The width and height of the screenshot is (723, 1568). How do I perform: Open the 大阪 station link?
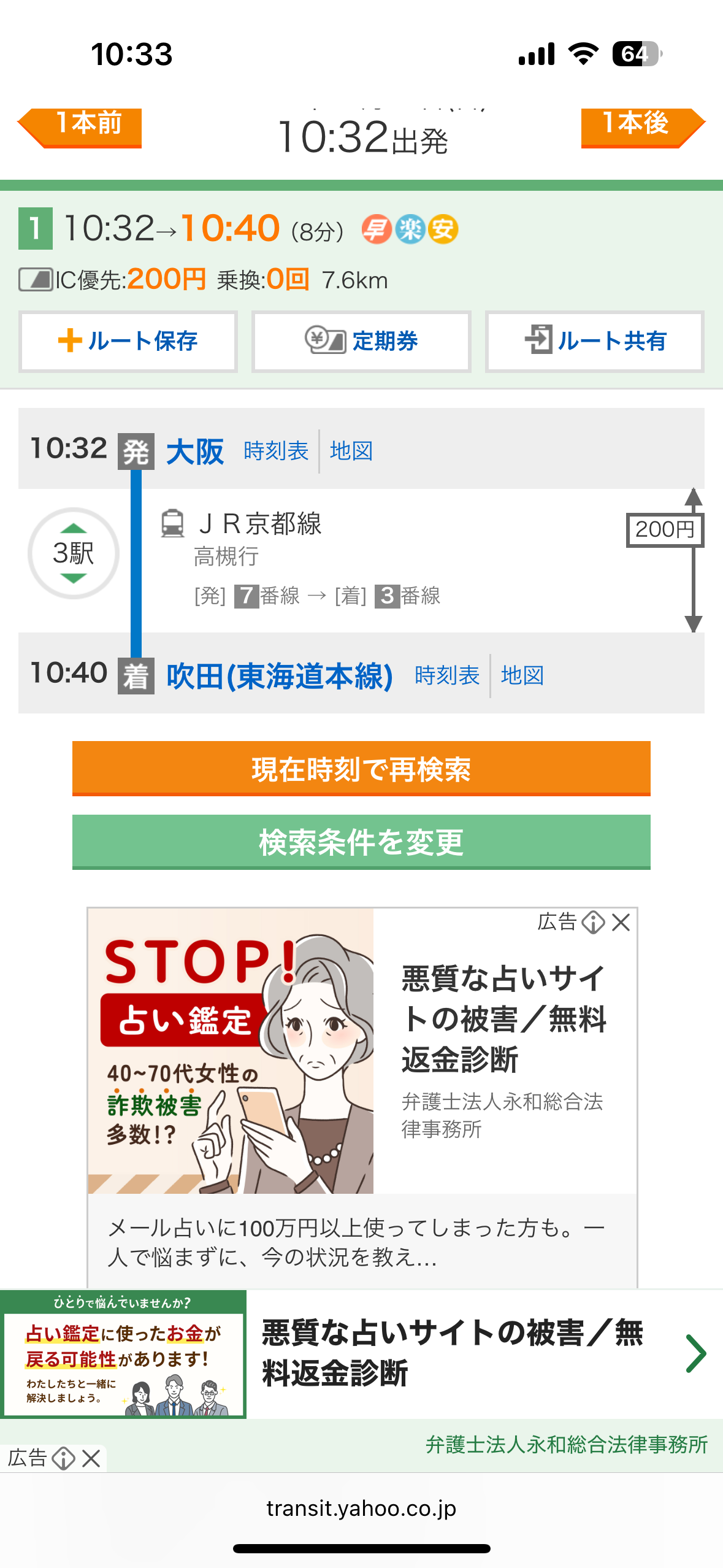194,452
